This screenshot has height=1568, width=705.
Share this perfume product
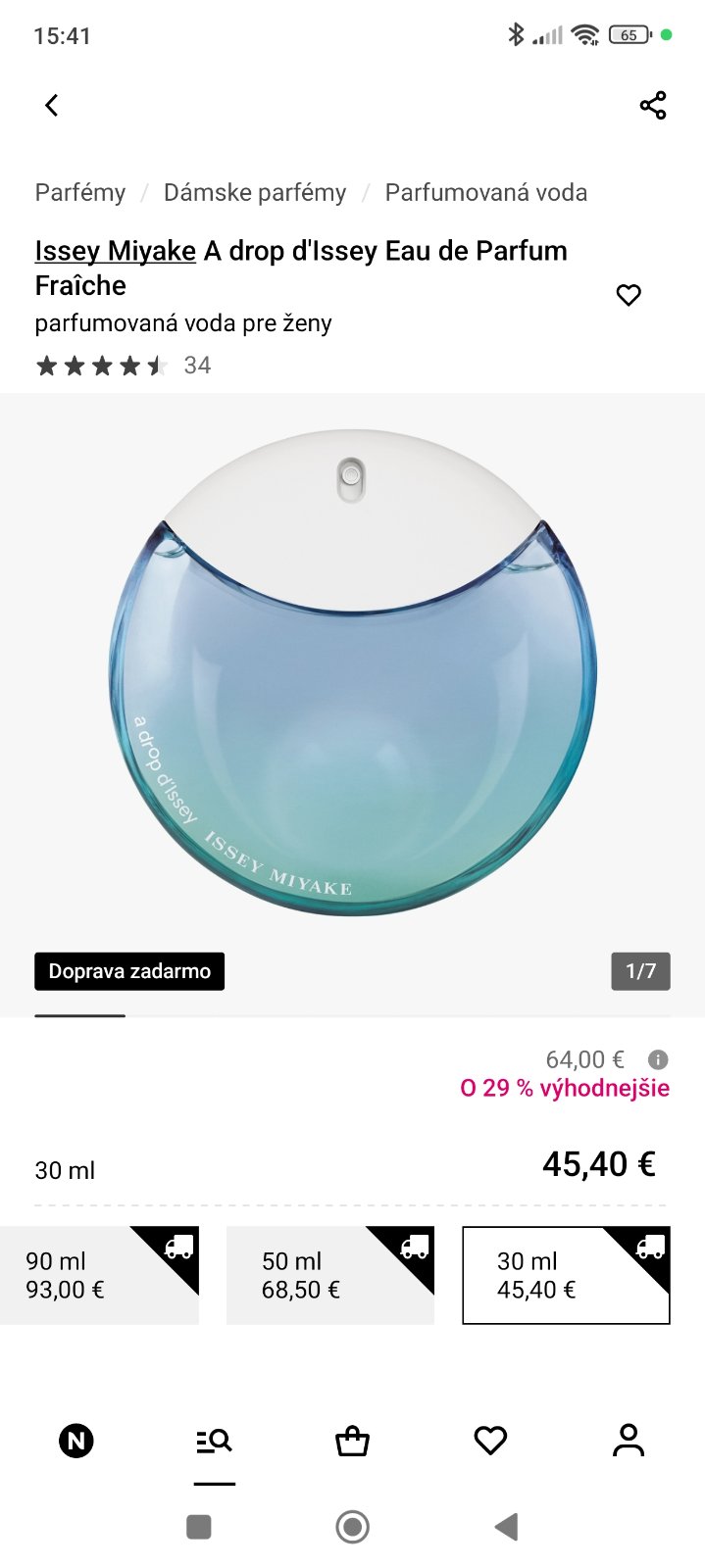(x=652, y=105)
